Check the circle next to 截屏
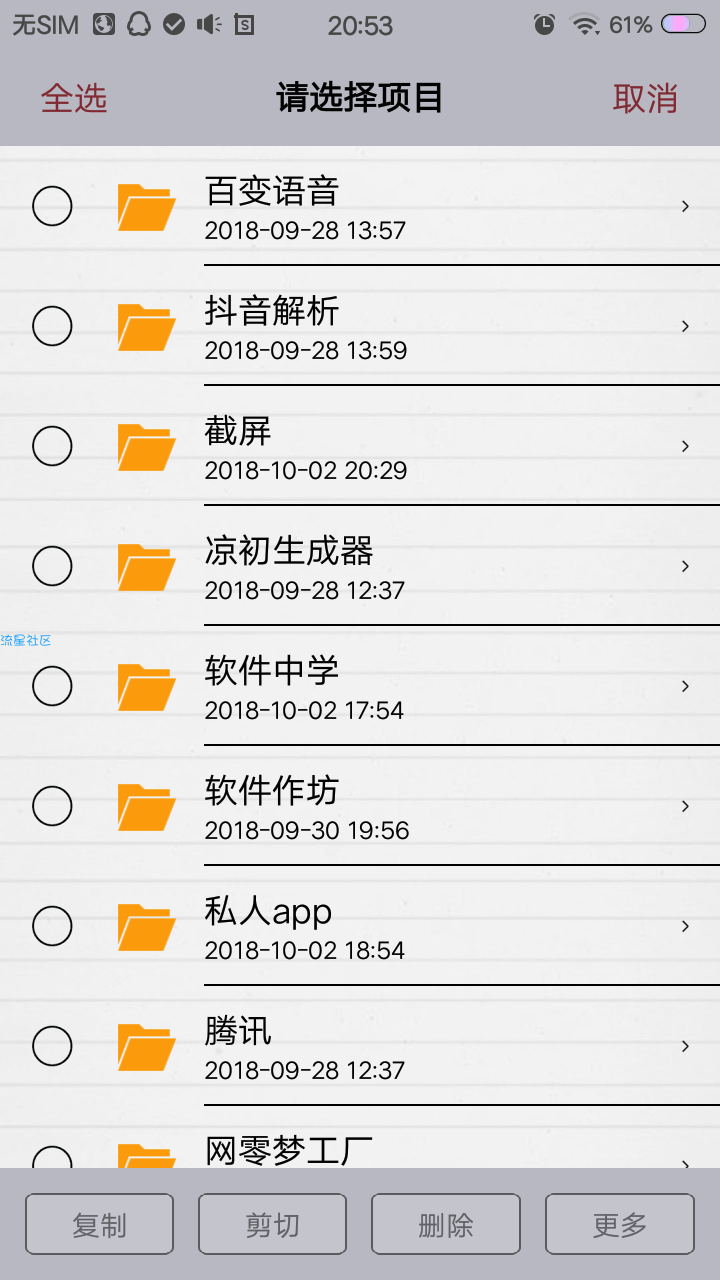Image resolution: width=720 pixels, height=1280 pixels. tap(52, 446)
